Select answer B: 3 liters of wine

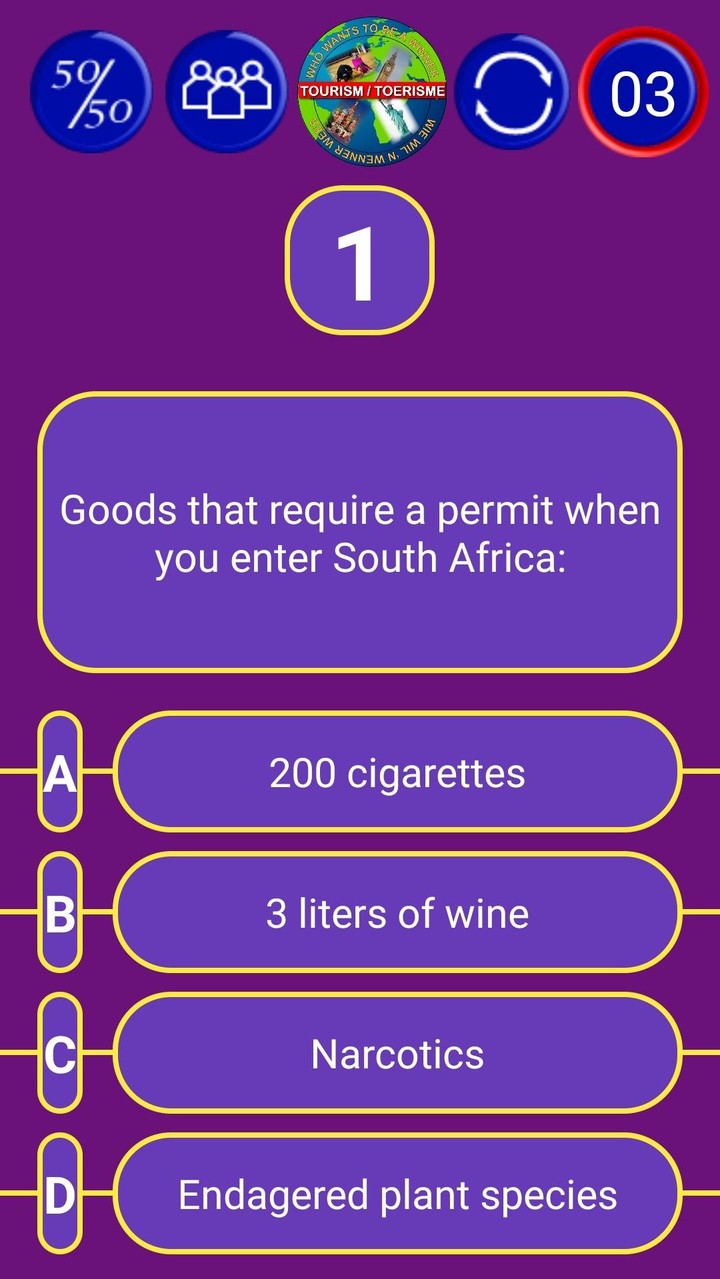(x=397, y=914)
